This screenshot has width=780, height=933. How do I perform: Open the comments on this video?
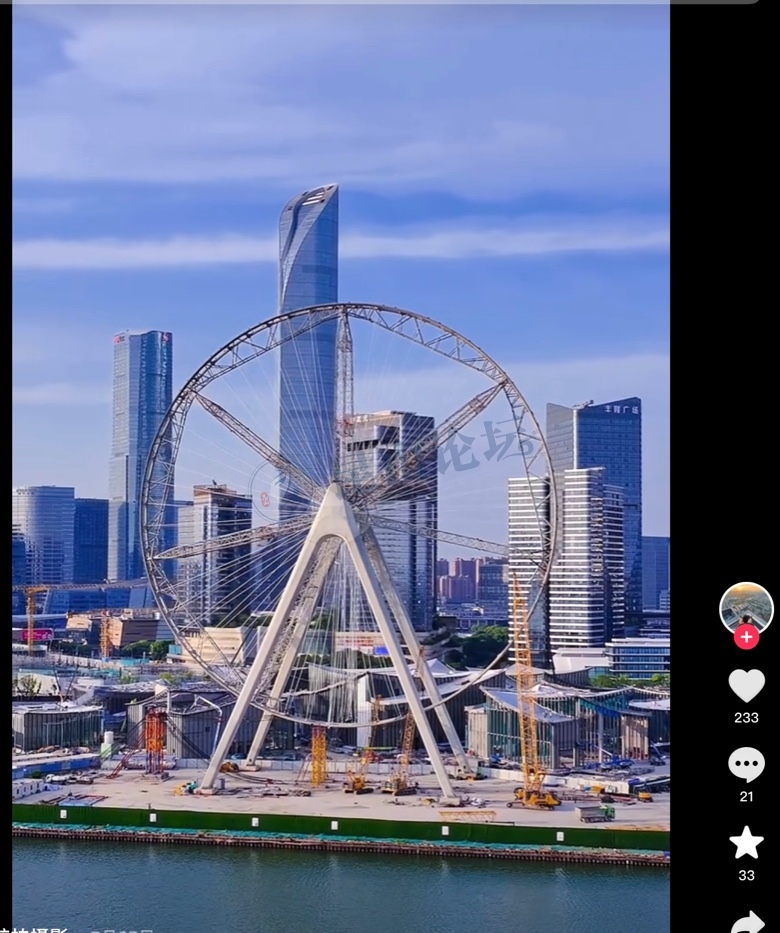746,765
